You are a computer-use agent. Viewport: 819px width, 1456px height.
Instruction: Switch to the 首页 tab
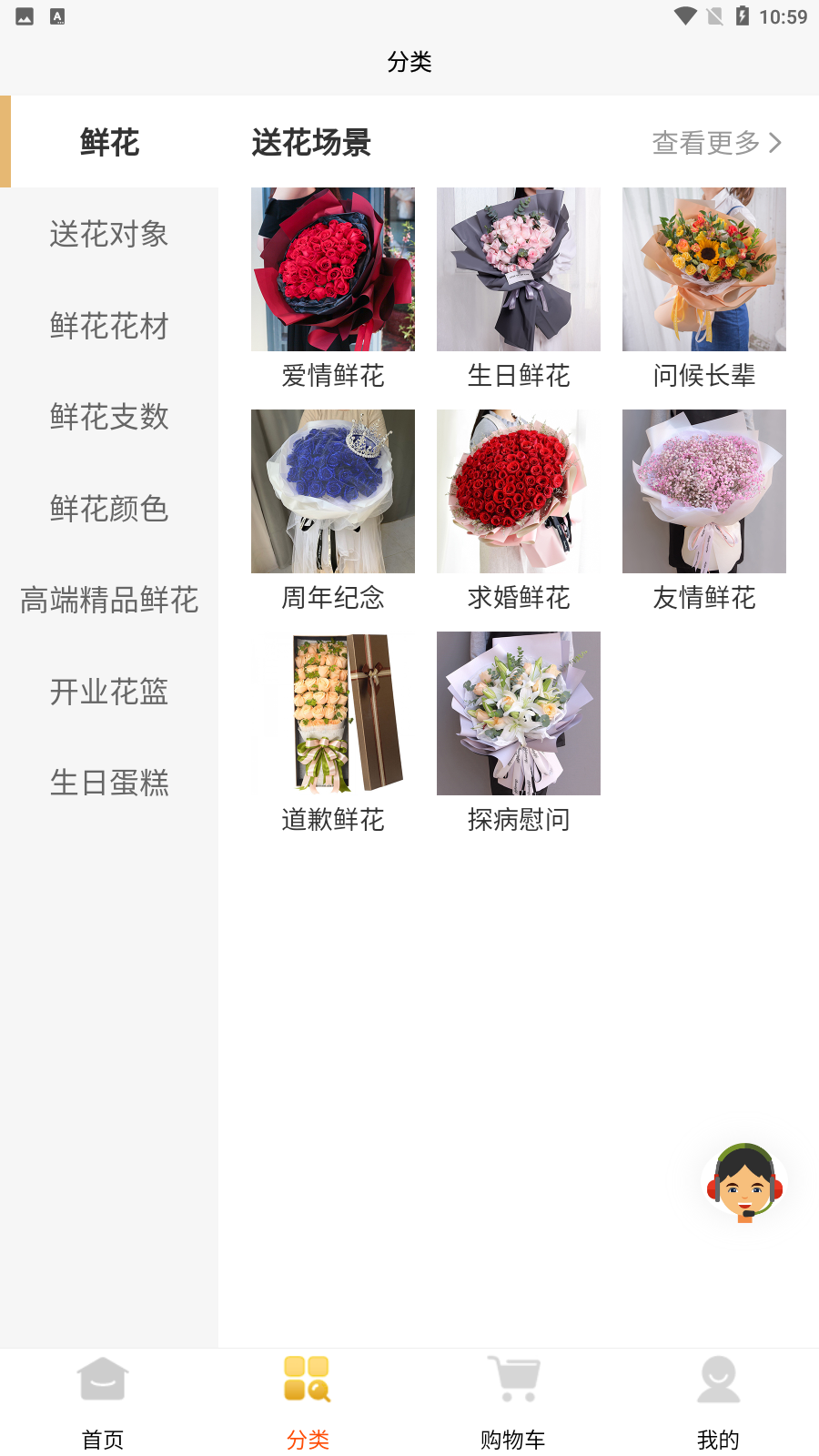tap(103, 1402)
